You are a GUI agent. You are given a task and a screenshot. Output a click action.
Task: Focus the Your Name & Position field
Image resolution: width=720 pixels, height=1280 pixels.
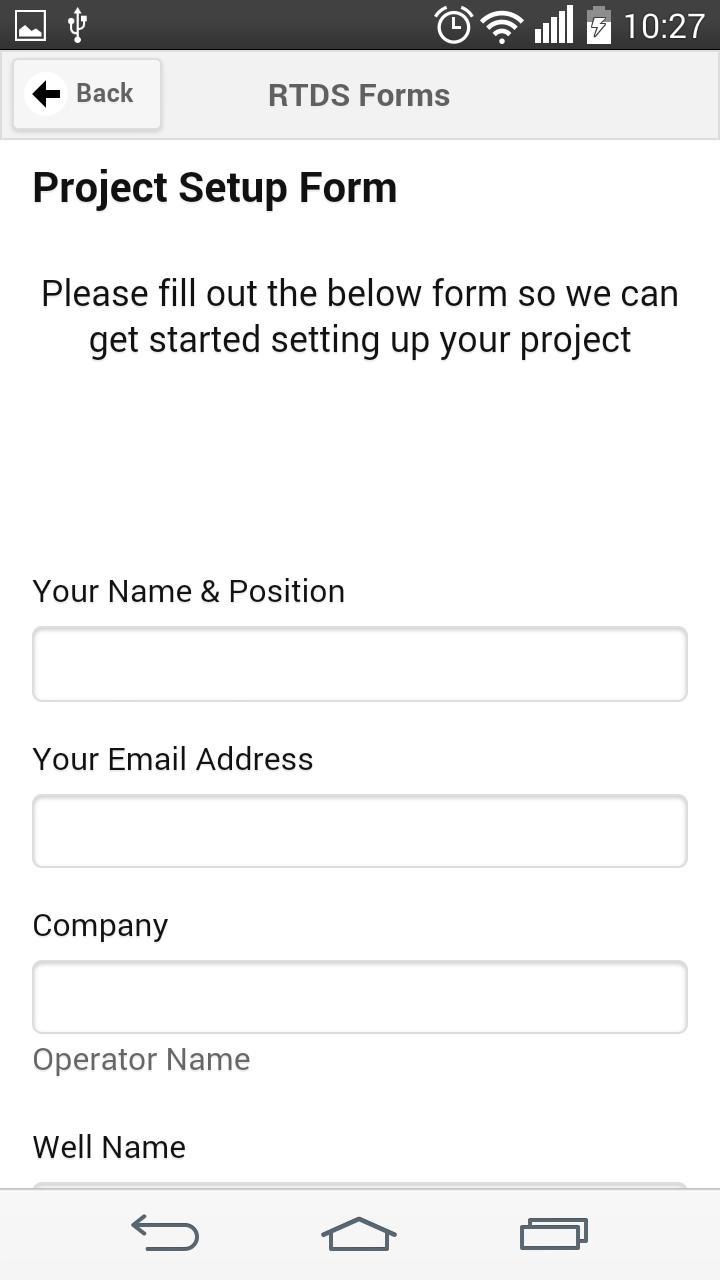[360, 664]
